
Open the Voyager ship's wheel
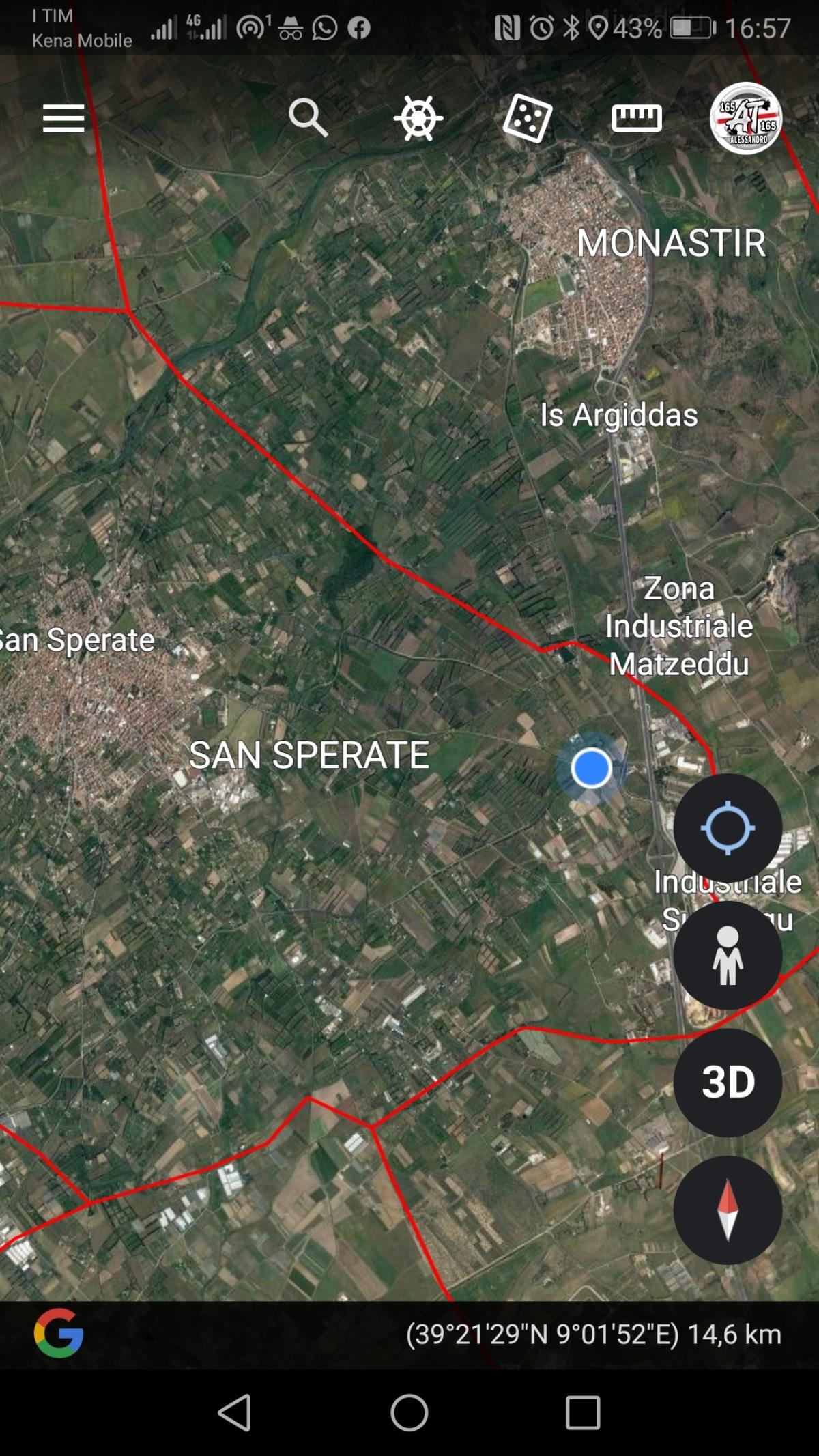click(418, 118)
